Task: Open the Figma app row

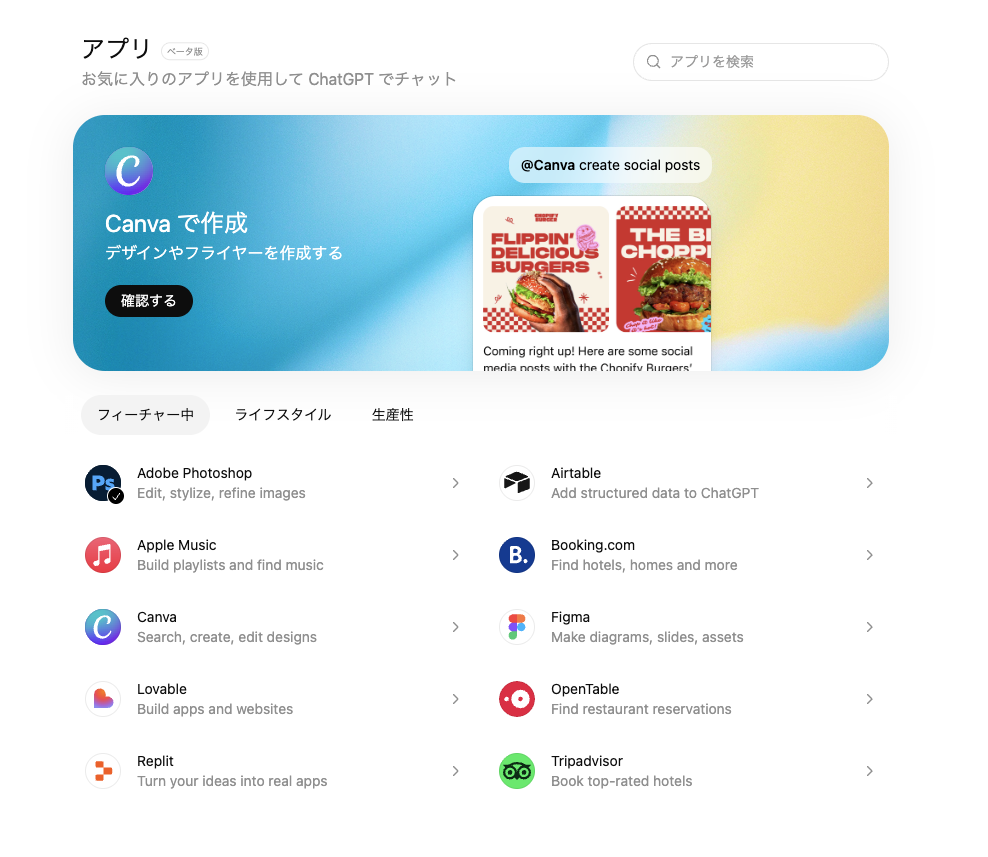Action: [686, 627]
